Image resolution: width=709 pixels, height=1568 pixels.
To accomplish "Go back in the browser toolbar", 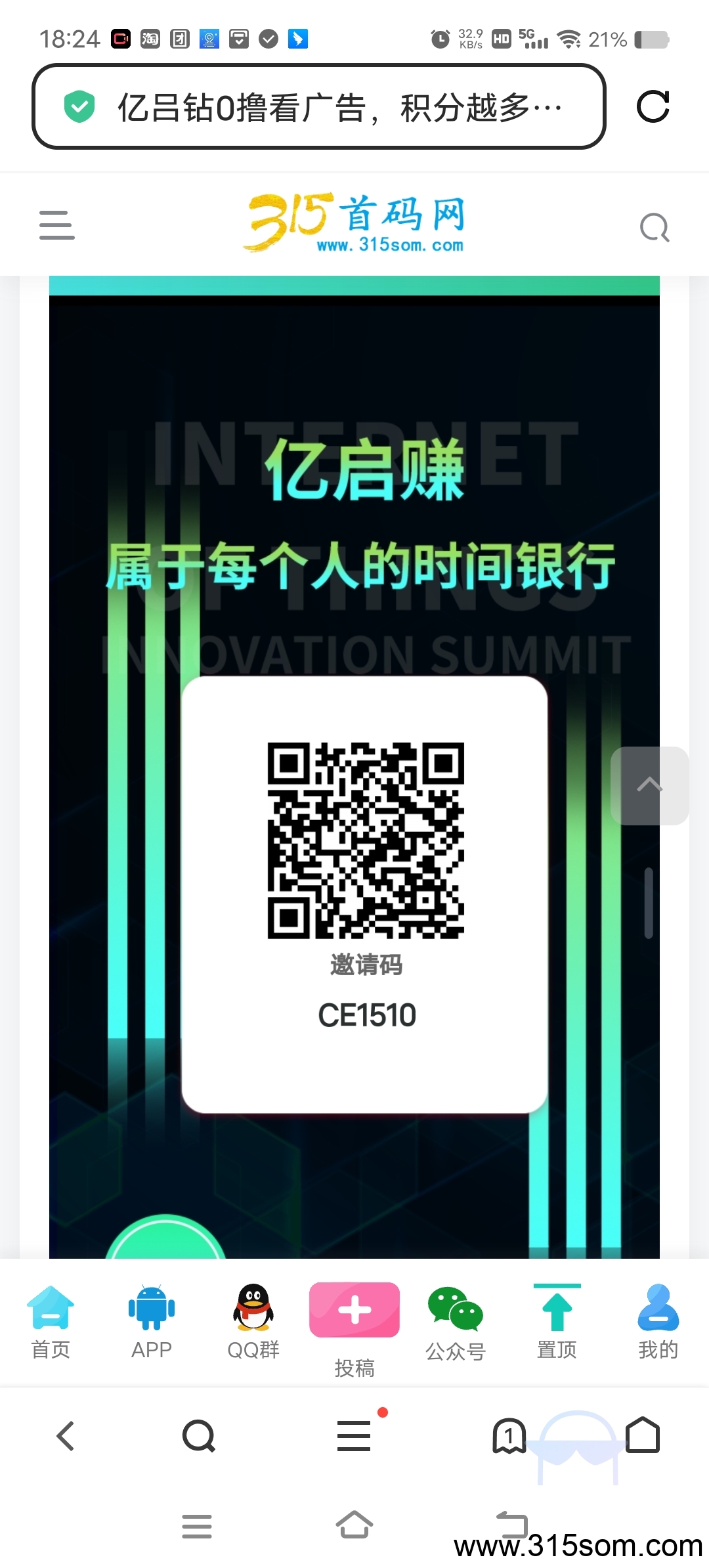I will [x=66, y=1436].
